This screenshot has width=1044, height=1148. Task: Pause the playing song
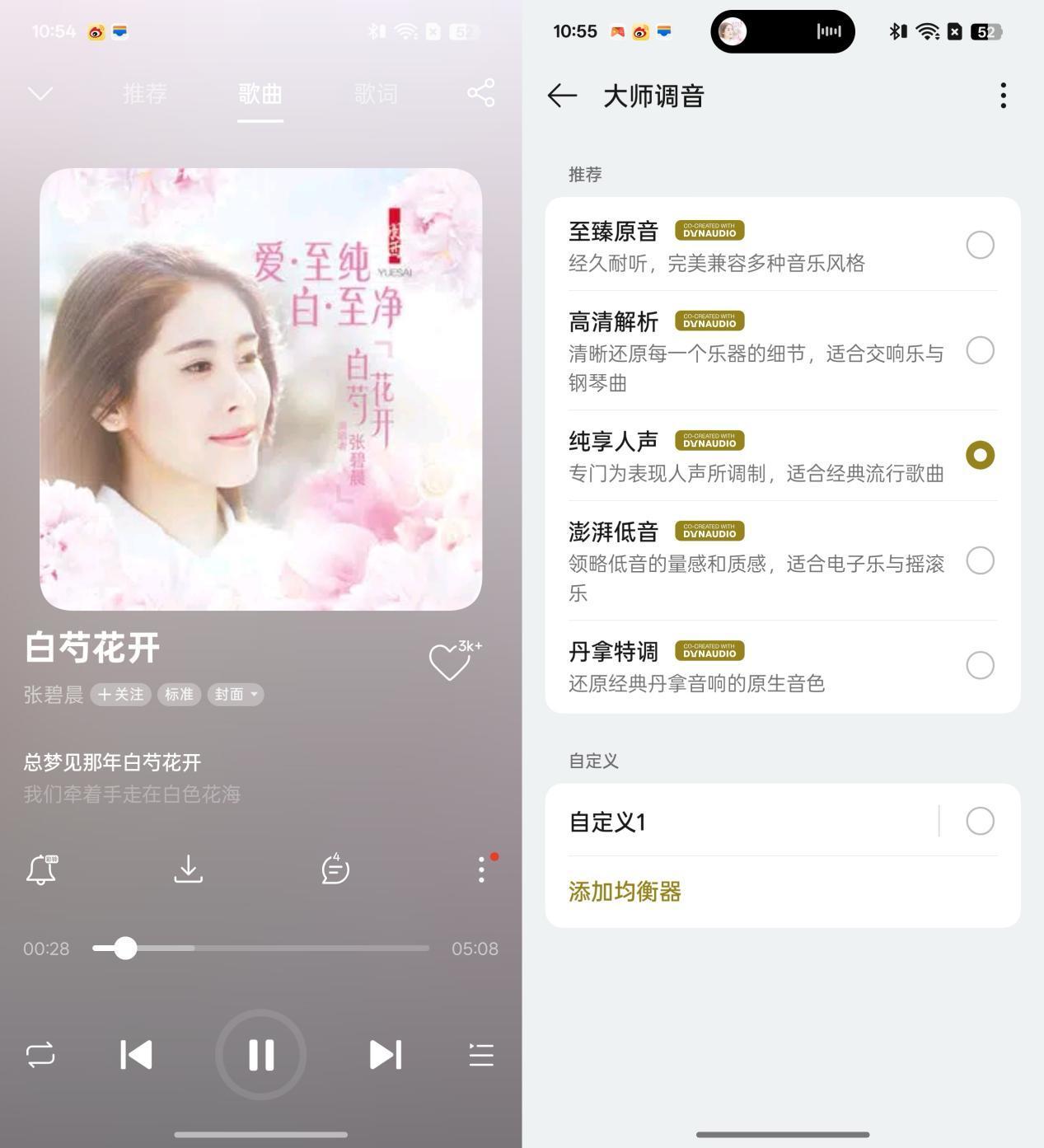pos(261,1055)
